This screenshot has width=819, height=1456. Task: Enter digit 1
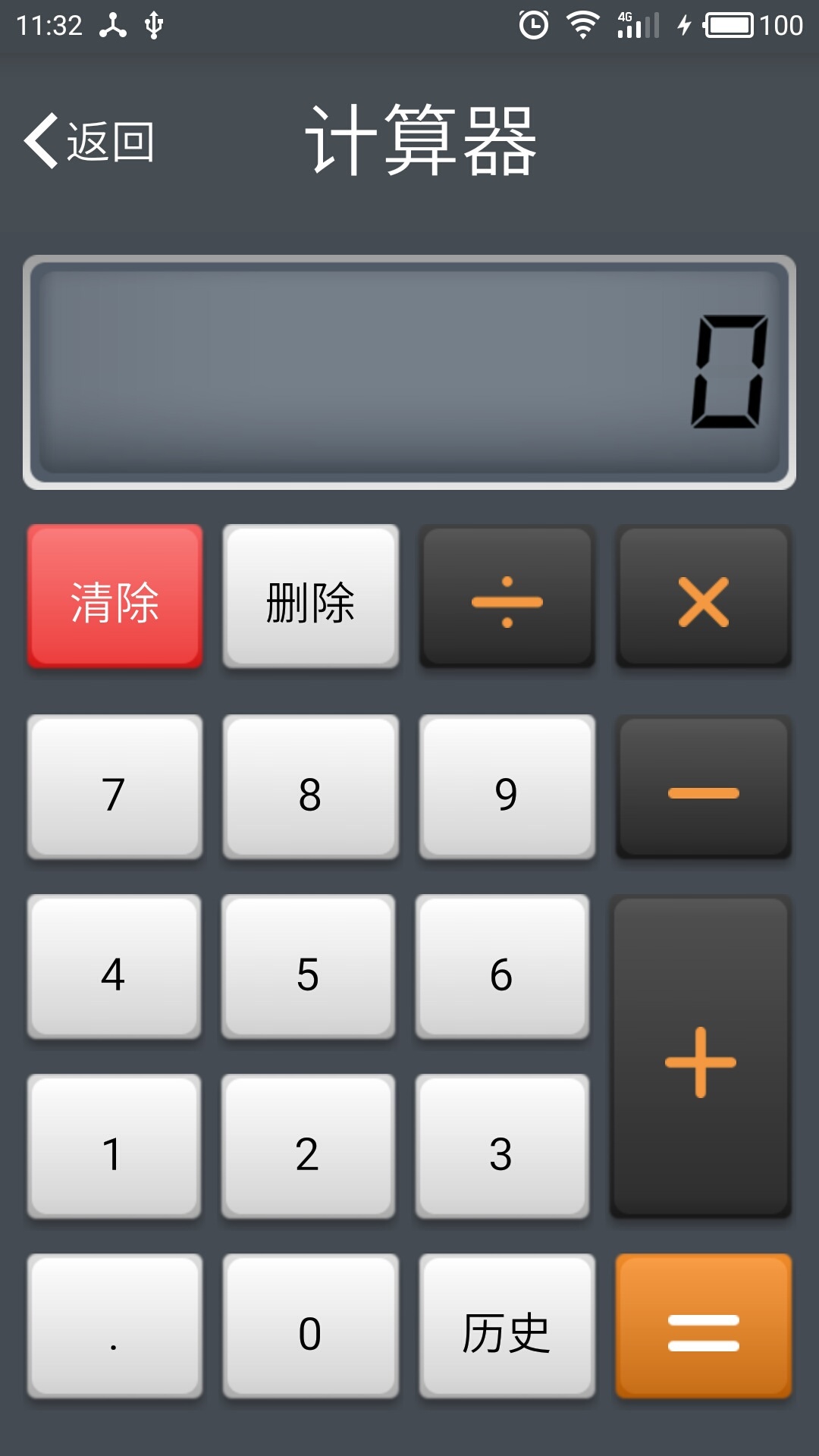[x=114, y=1147]
